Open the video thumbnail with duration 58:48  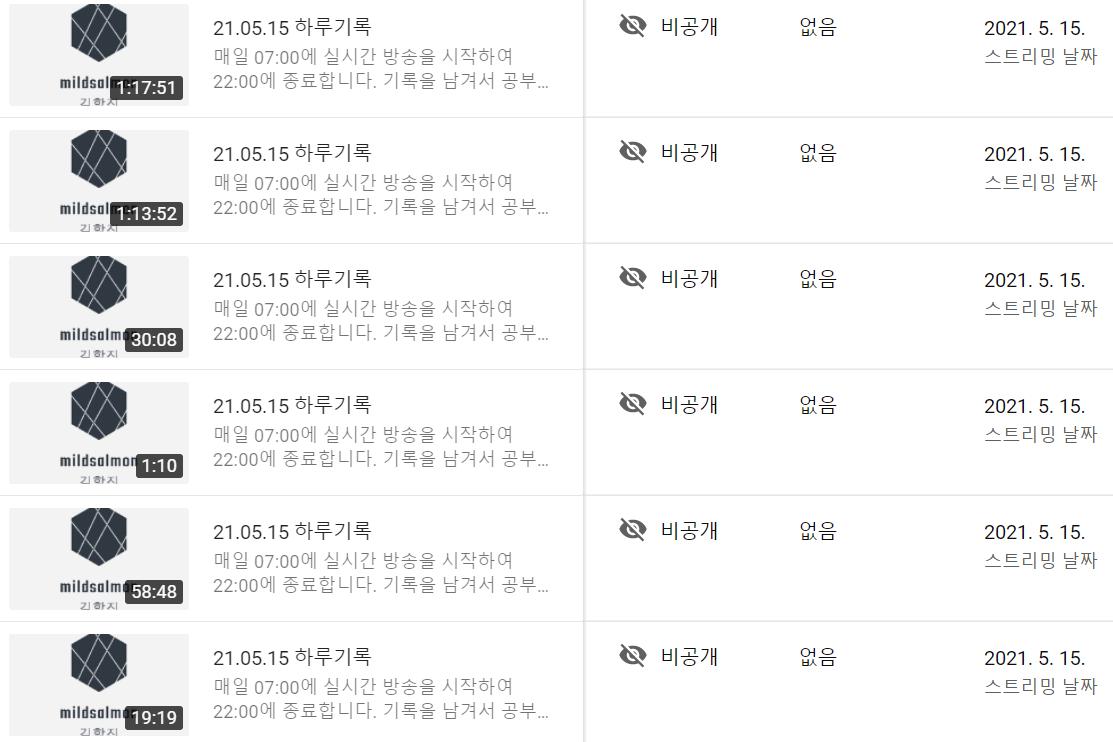99,558
